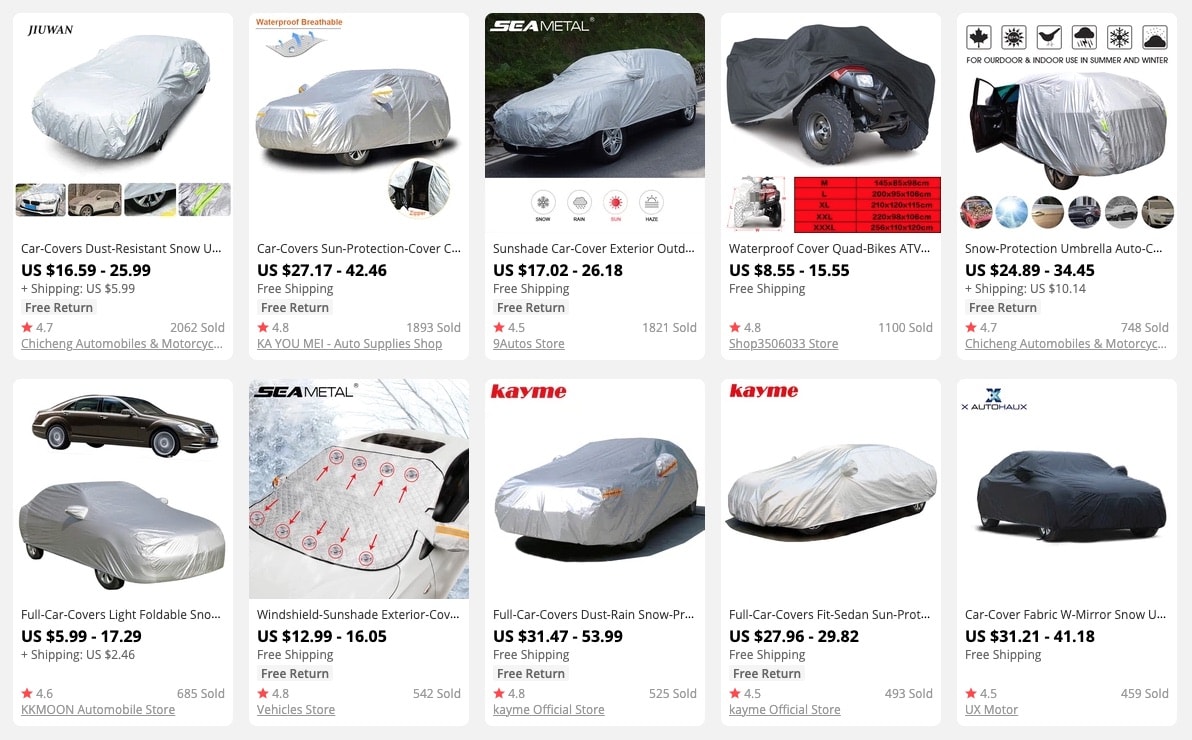This screenshot has width=1192, height=740.
Task: Visit the UX Motor store
Action: tap(991, 710)
